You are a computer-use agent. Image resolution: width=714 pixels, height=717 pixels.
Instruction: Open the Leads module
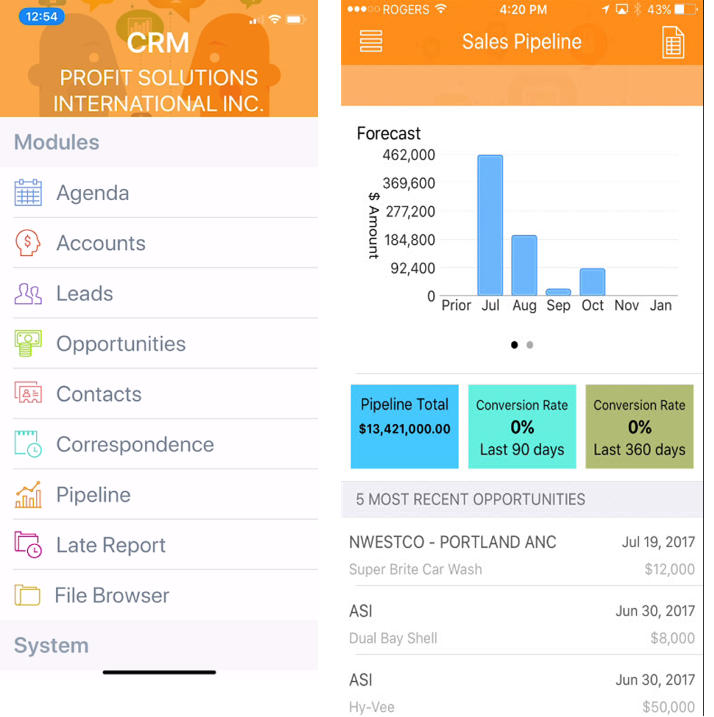[x=84, y=293]
